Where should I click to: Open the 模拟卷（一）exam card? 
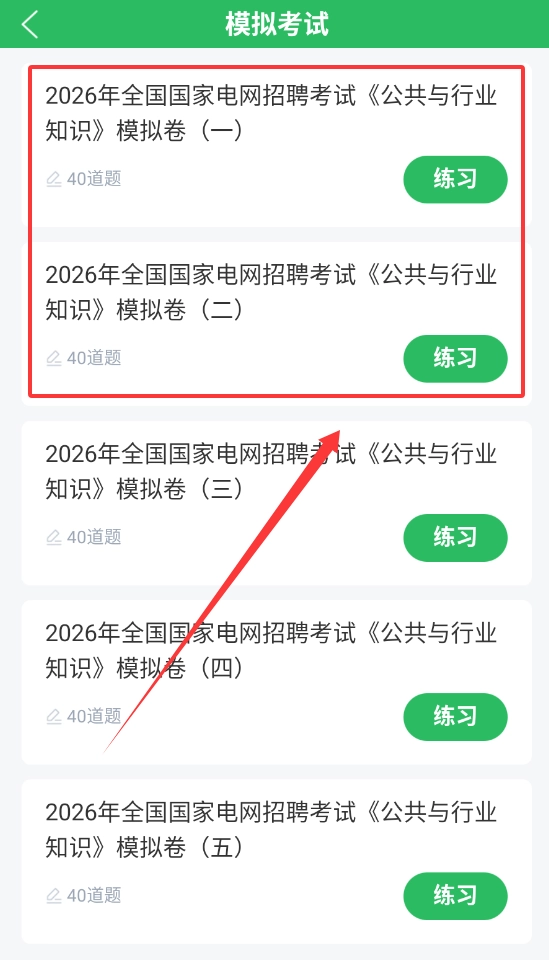point(276,145)
